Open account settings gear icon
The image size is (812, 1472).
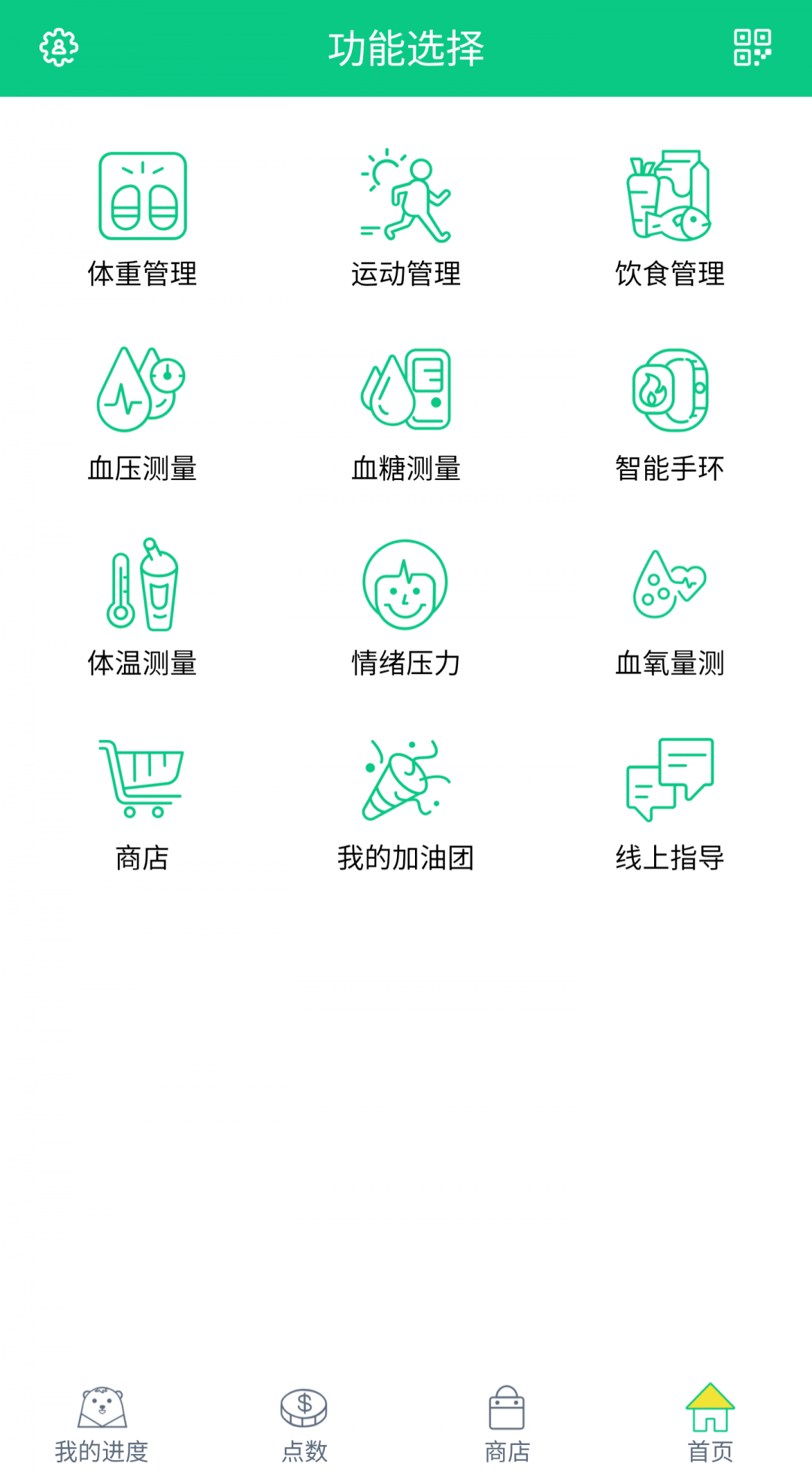click(59, 49)
